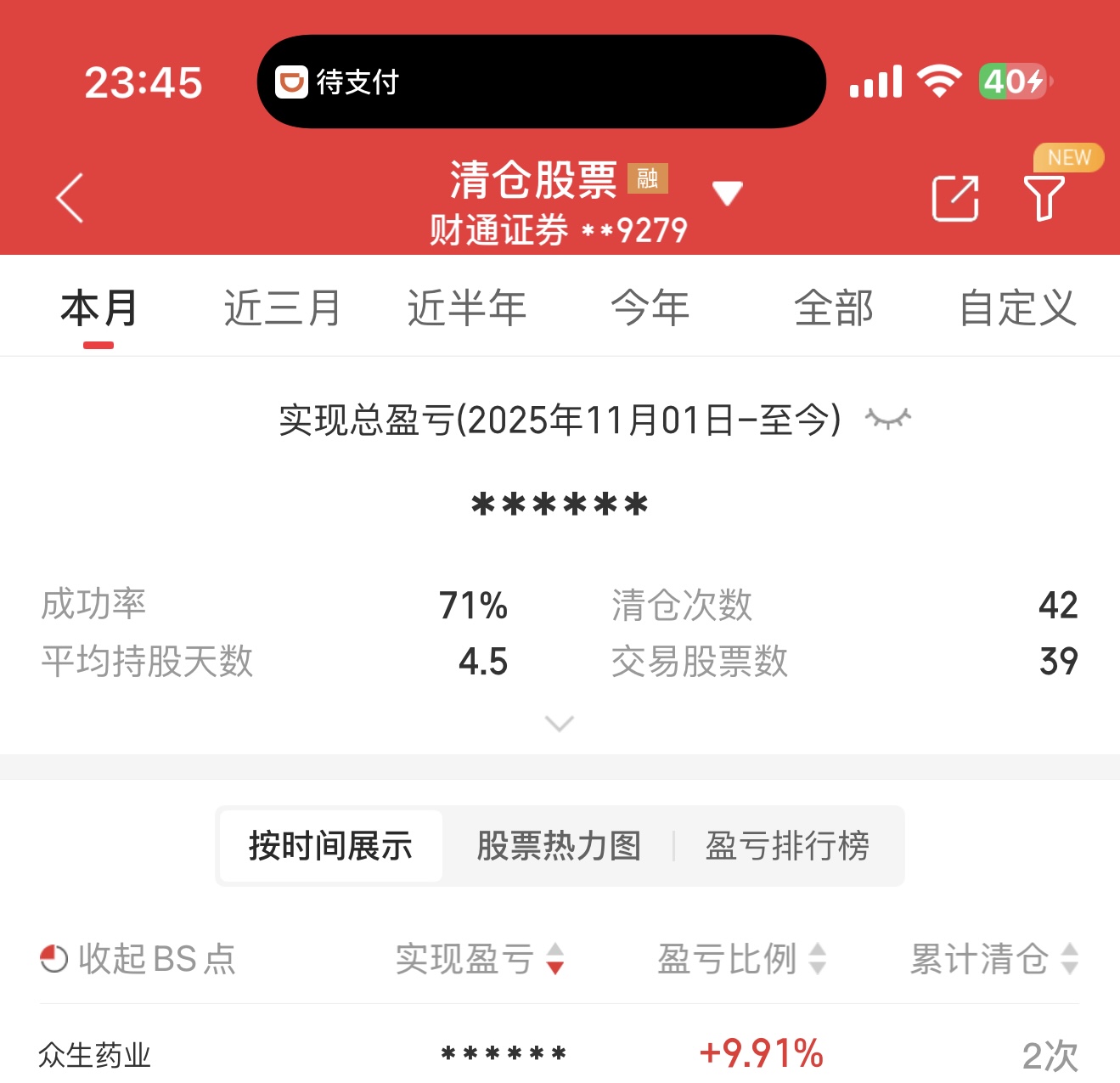Select the 本月 tab
The width and height of the screenshot is (1120, 1083).
pos(98,307)
